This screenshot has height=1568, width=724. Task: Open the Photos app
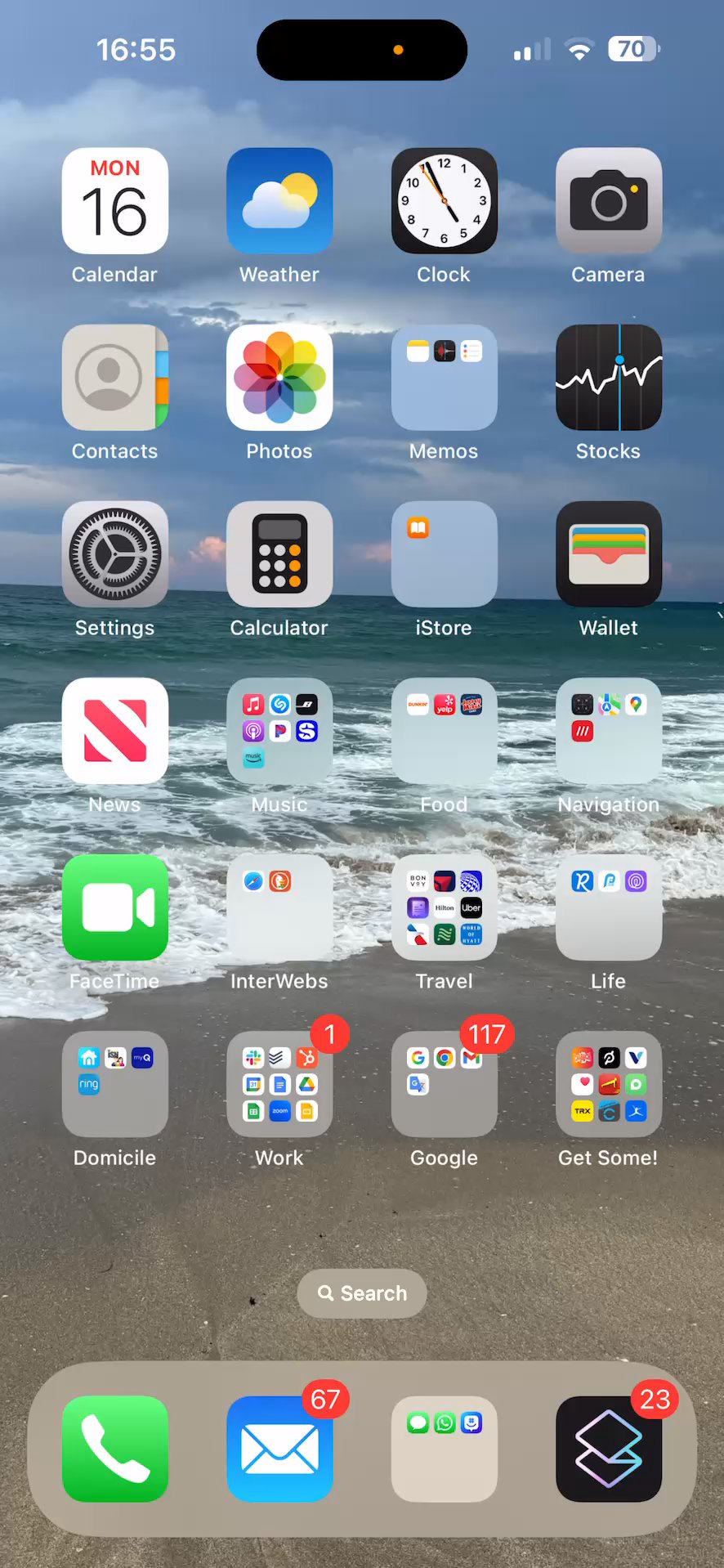(279, 378)
